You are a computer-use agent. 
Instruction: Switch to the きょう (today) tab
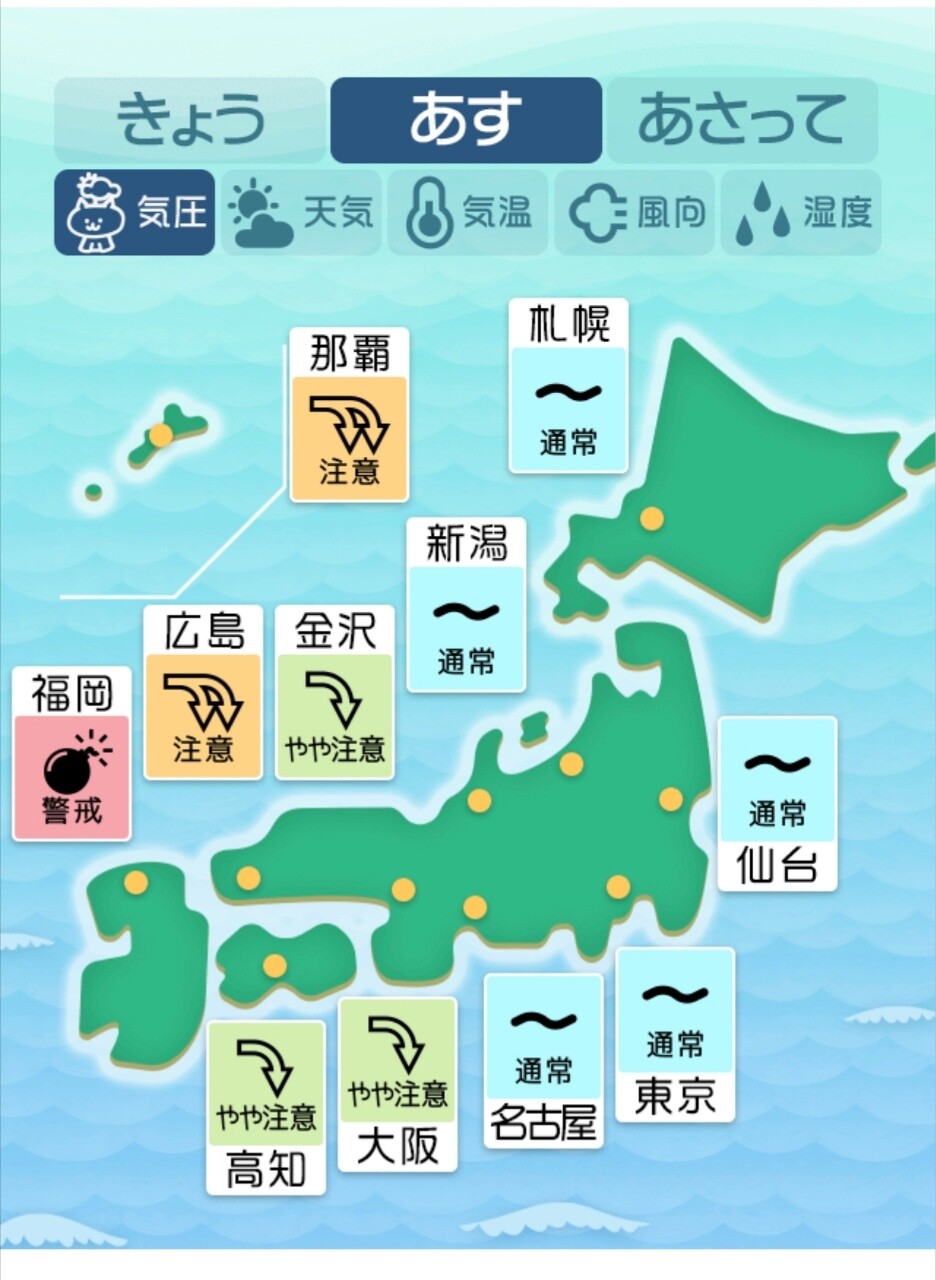190,120
